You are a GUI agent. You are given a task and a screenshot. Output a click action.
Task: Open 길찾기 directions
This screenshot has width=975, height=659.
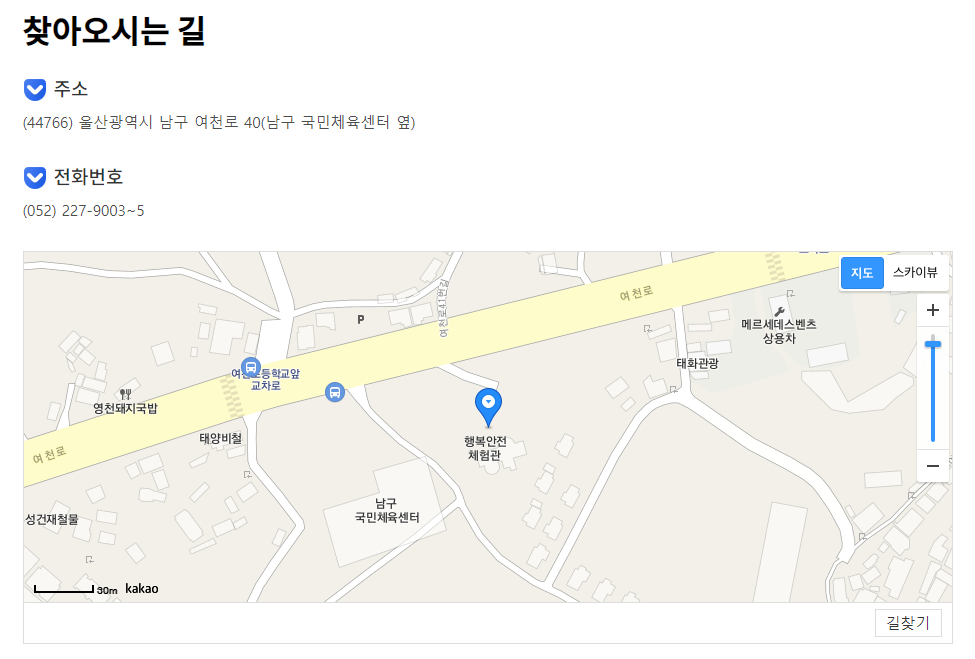(x=908, y=623)
